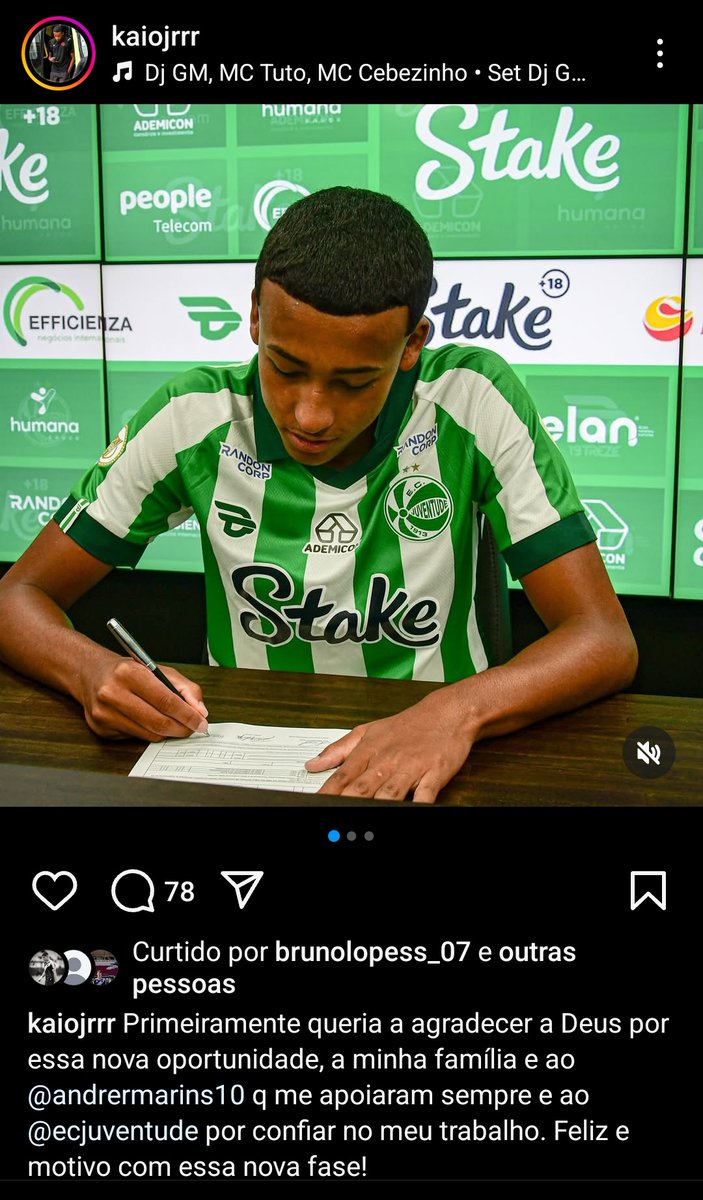Open kaiojrrr's story from the profile picture
The width and height of the screenshot is (703, 1200).
pos(58,54)
